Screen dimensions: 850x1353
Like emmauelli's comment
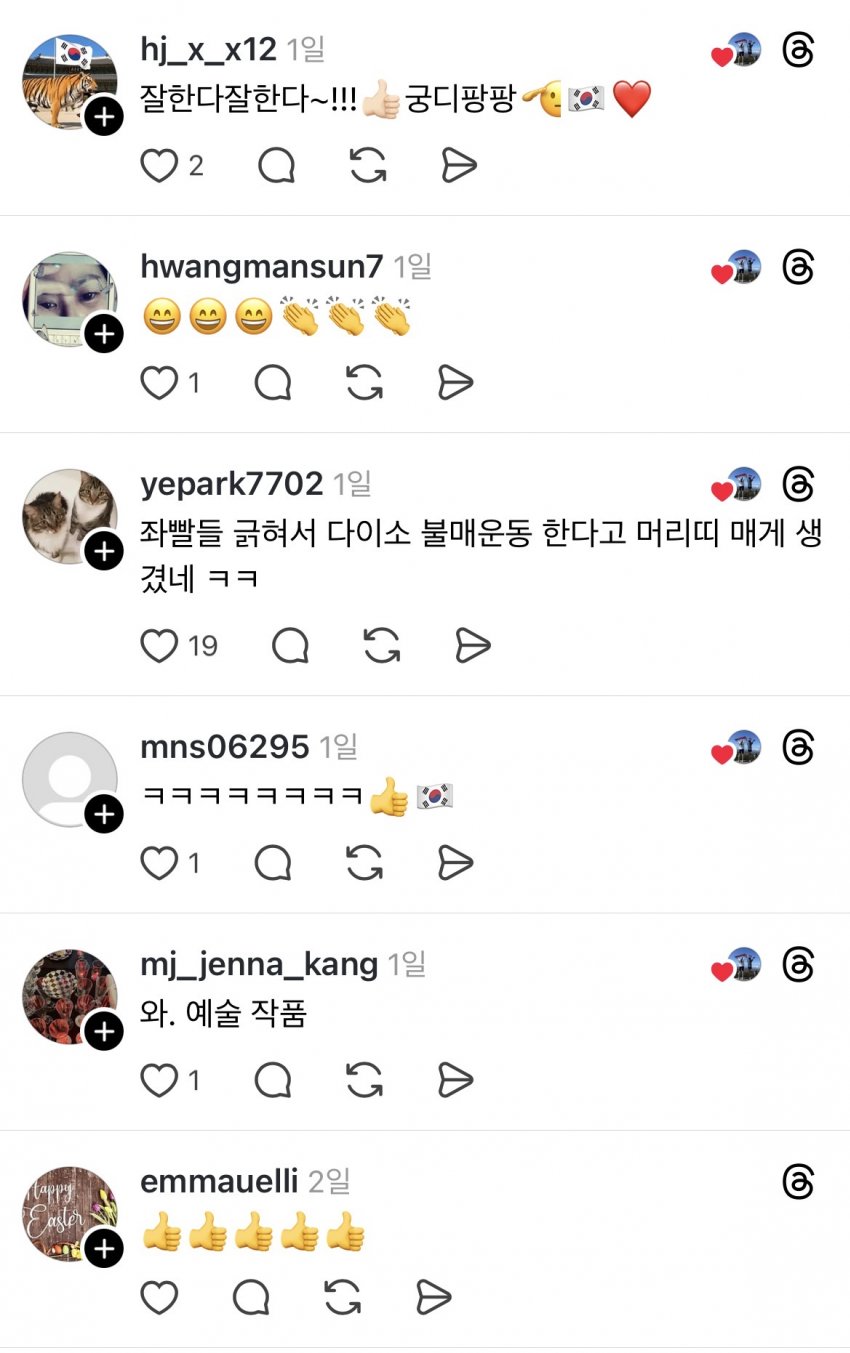click(159, 1298)
